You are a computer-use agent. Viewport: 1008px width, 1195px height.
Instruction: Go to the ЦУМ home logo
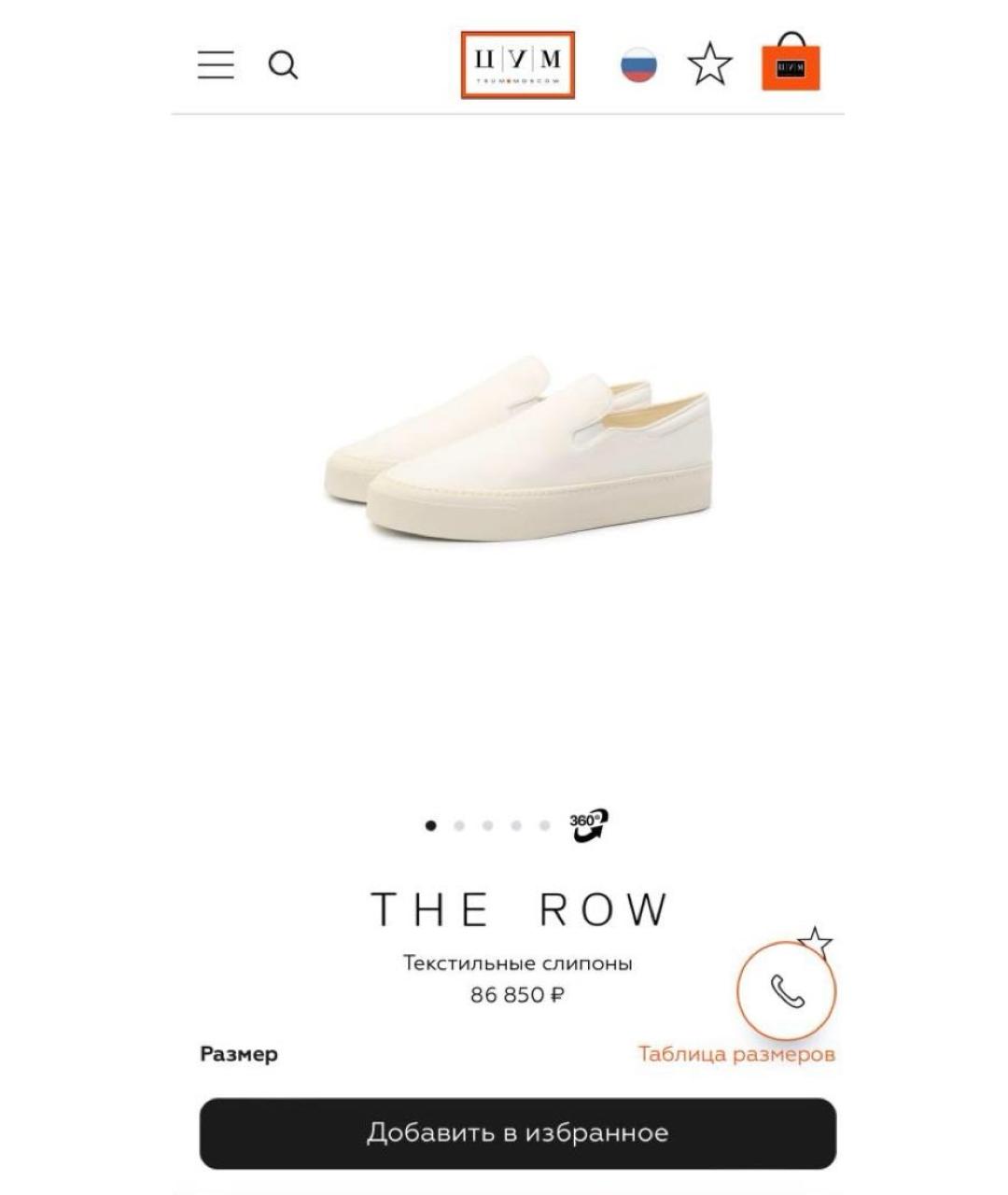click(517, 64)
